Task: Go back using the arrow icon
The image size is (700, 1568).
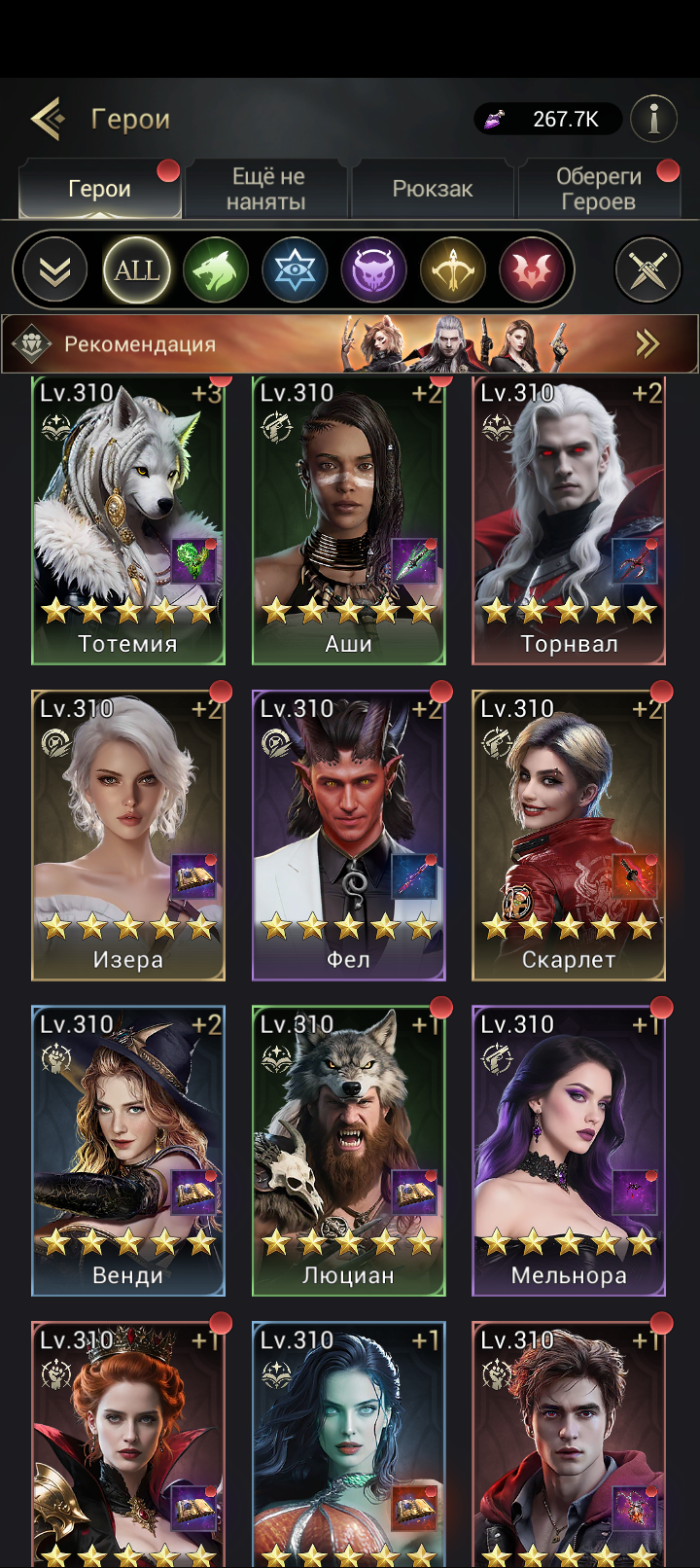Action: [47, 119]
